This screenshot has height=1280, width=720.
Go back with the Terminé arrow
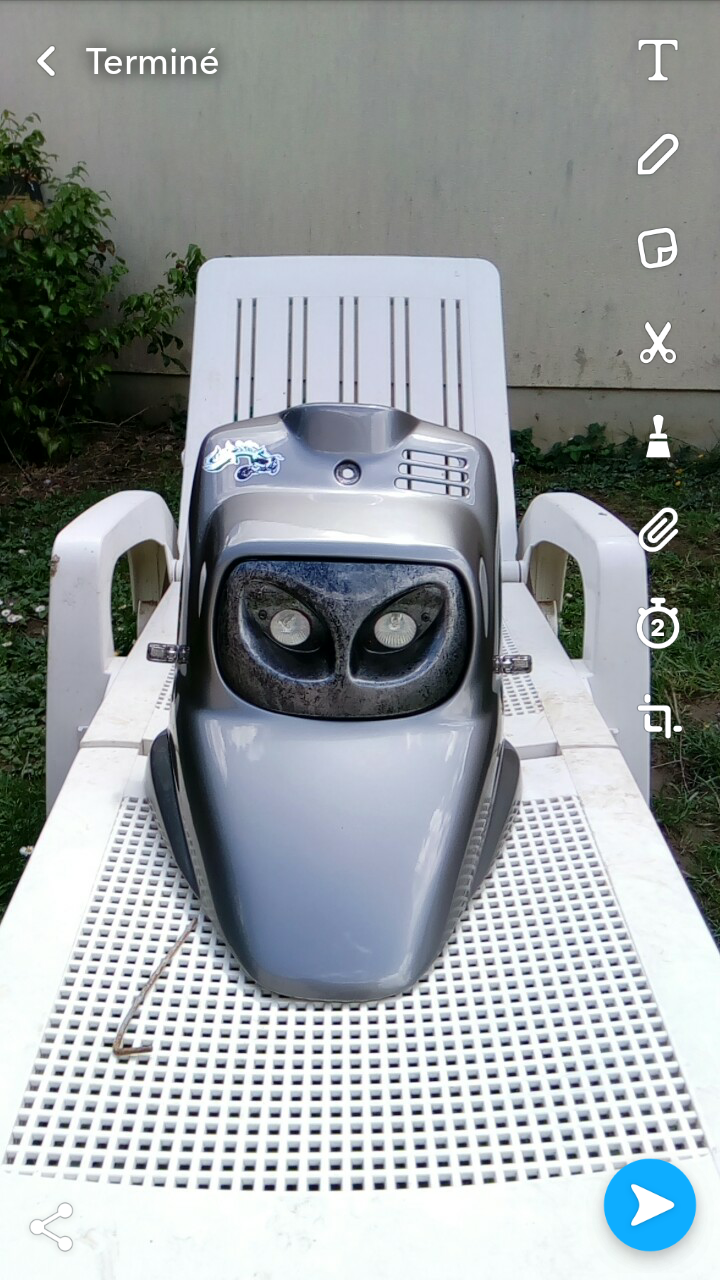point(46,61)
